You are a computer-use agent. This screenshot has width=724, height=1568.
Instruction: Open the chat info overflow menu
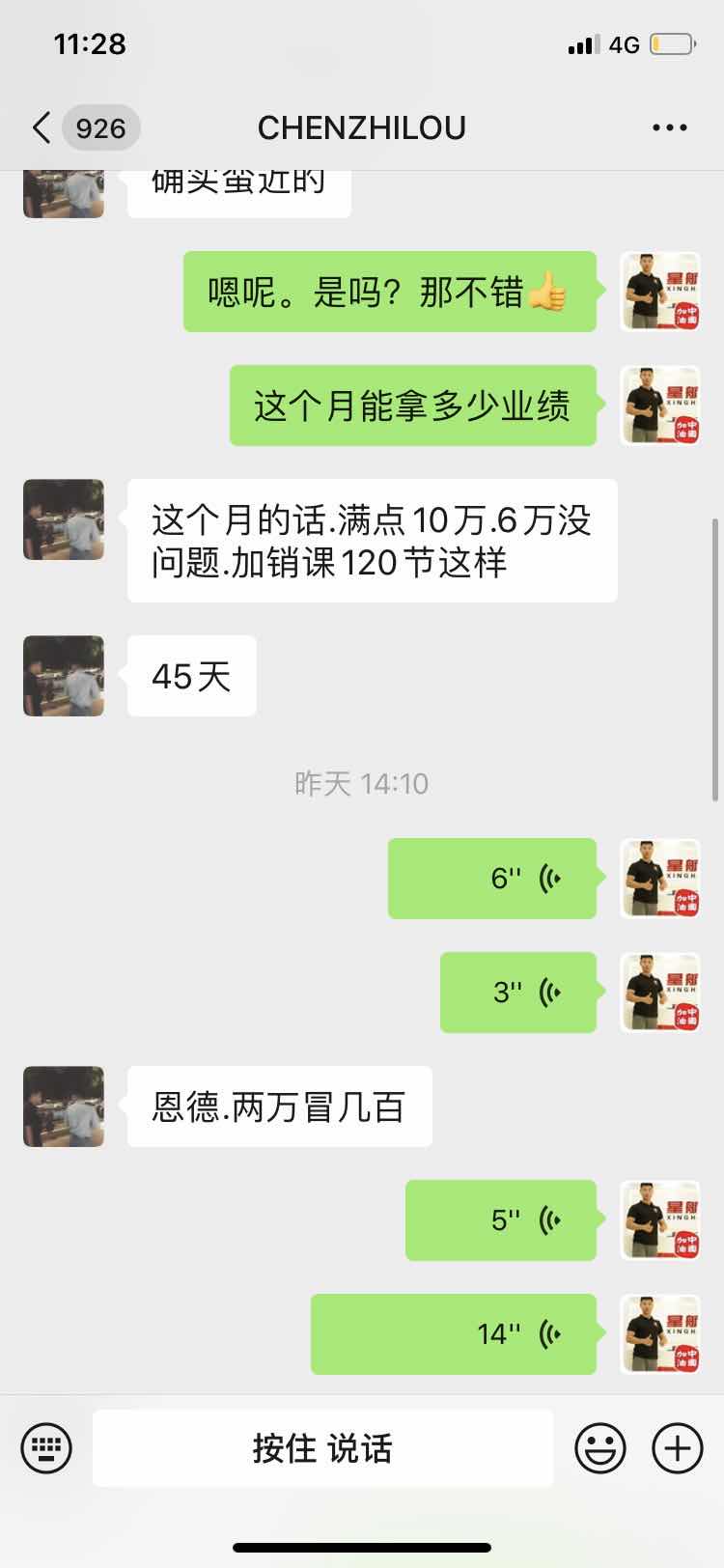669,127
